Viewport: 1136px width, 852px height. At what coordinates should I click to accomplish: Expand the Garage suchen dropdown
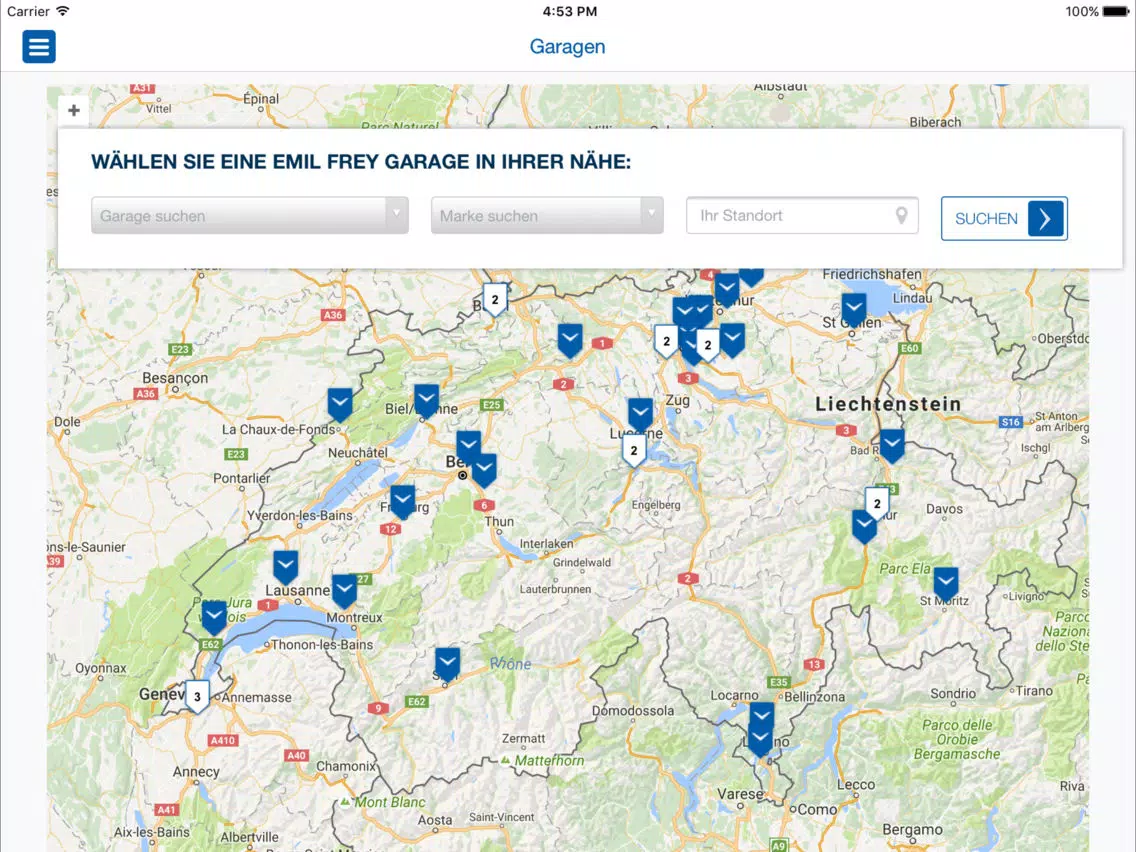click(250, 215)
